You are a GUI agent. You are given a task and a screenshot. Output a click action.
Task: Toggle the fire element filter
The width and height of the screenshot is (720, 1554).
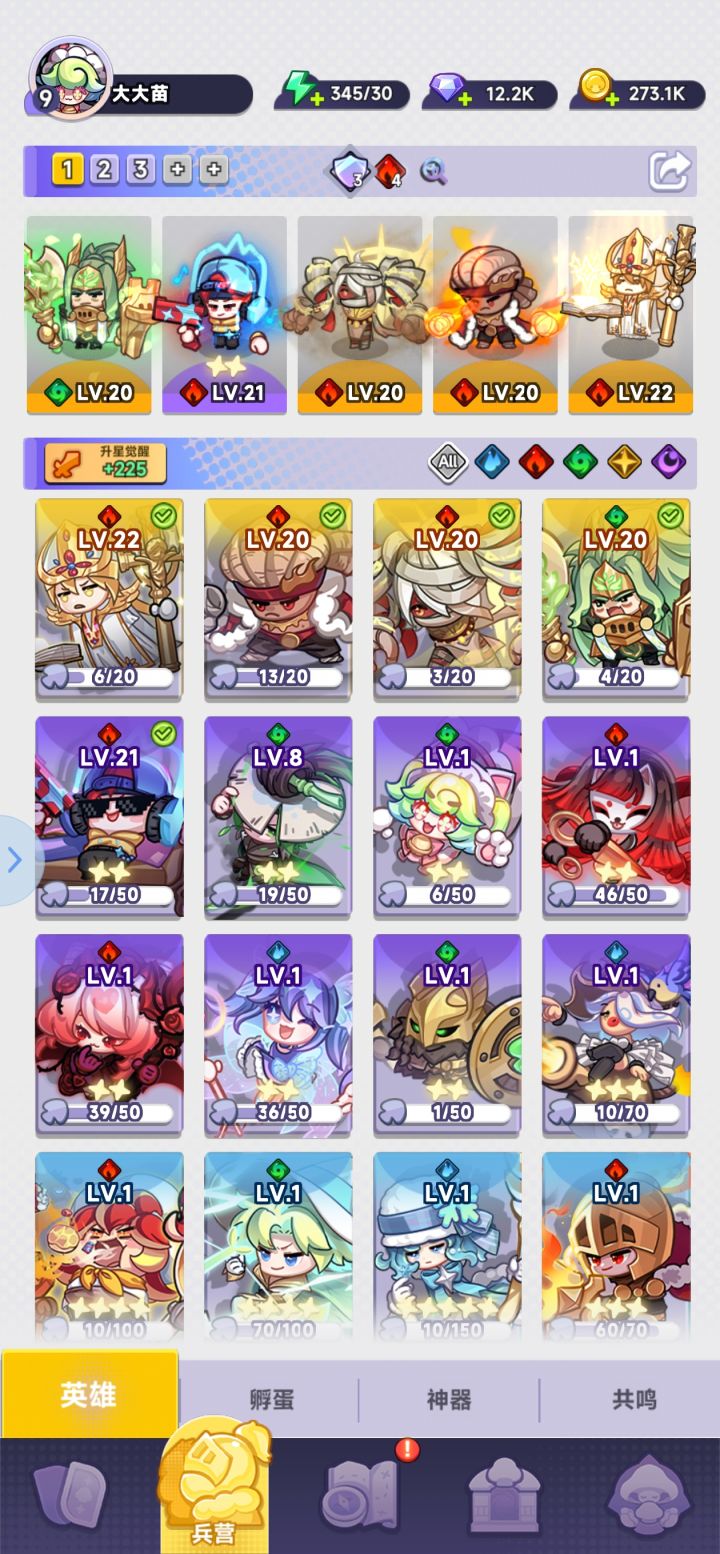pyautogui.click(x=537, y=462)
